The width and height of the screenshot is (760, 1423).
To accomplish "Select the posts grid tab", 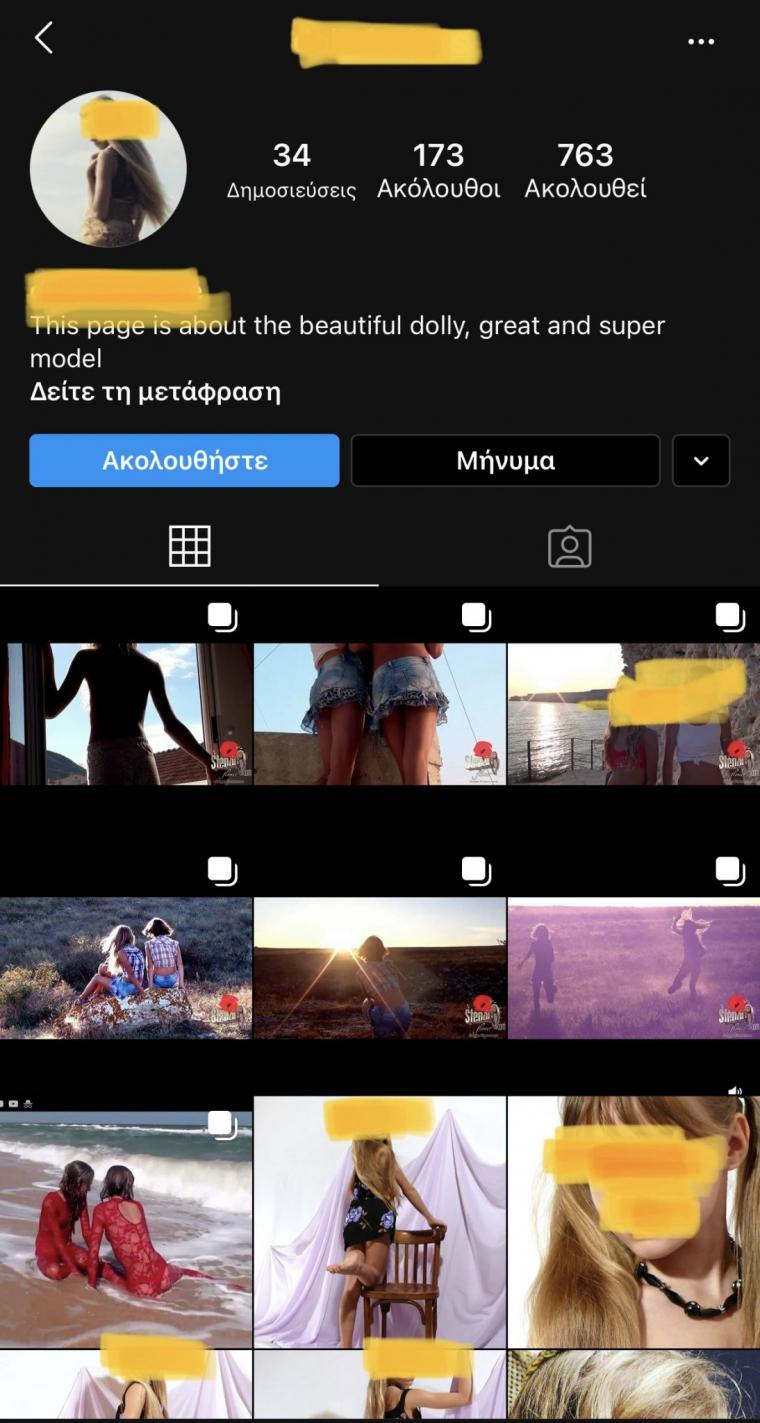I will [x=189, y=547].
